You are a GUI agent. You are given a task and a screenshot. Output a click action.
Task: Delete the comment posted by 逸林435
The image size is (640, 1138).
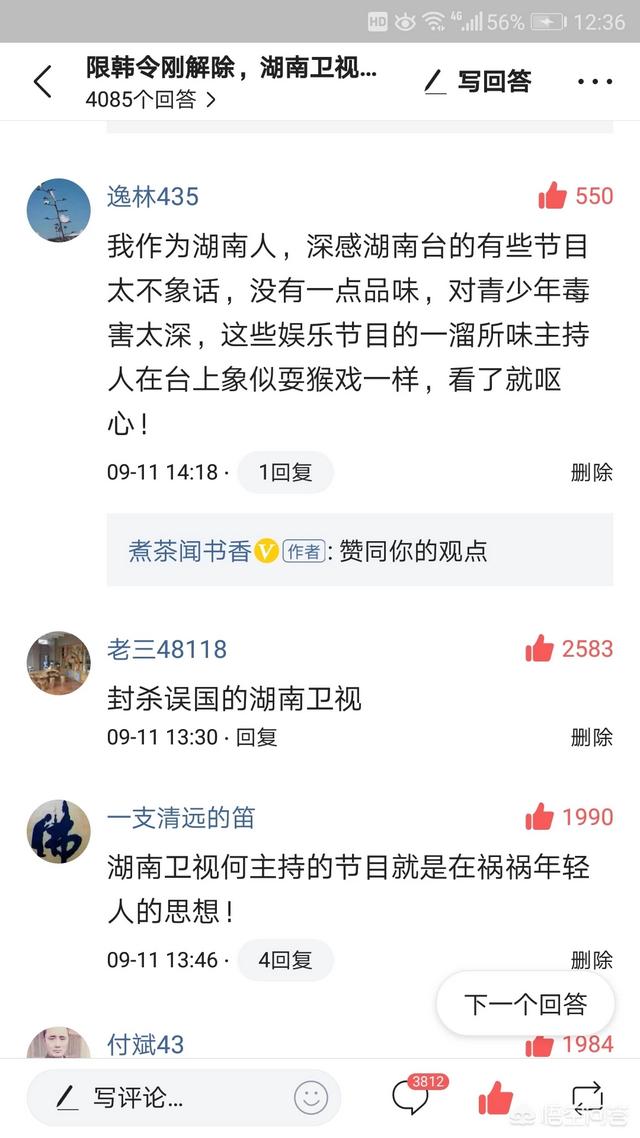(x=591, y=473)
